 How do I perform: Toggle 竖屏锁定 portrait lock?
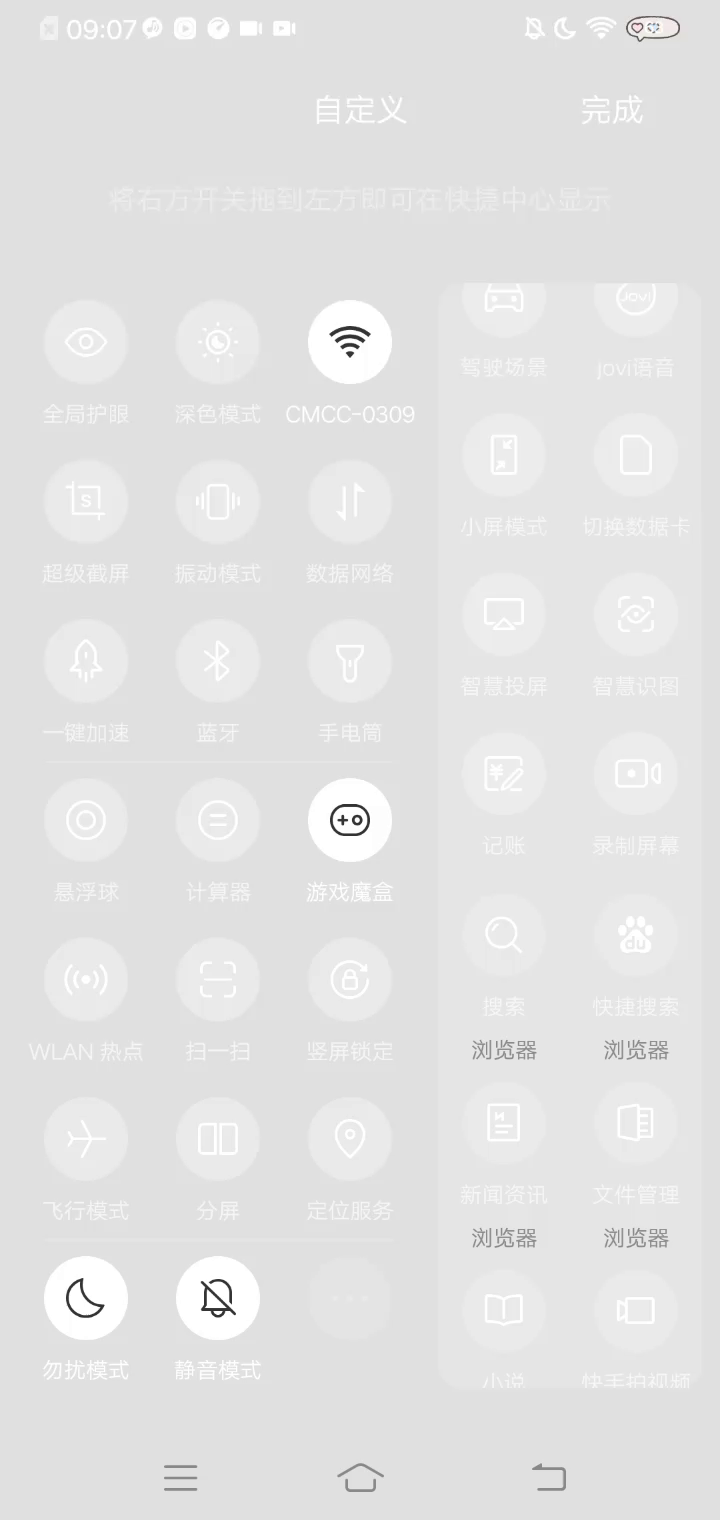coord(350,980)
